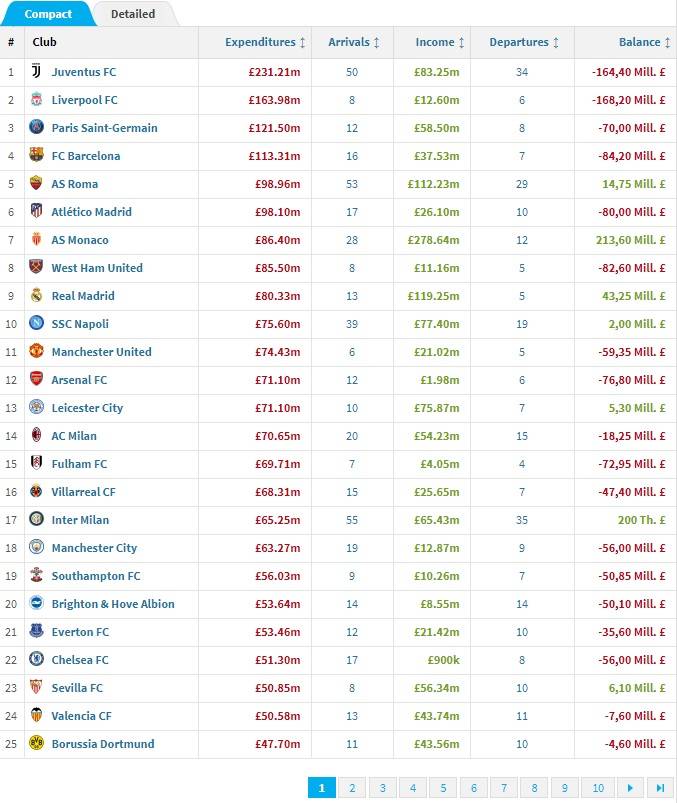
Task: Open AS Monaco income £278.64m link
Action: (433, 240)
